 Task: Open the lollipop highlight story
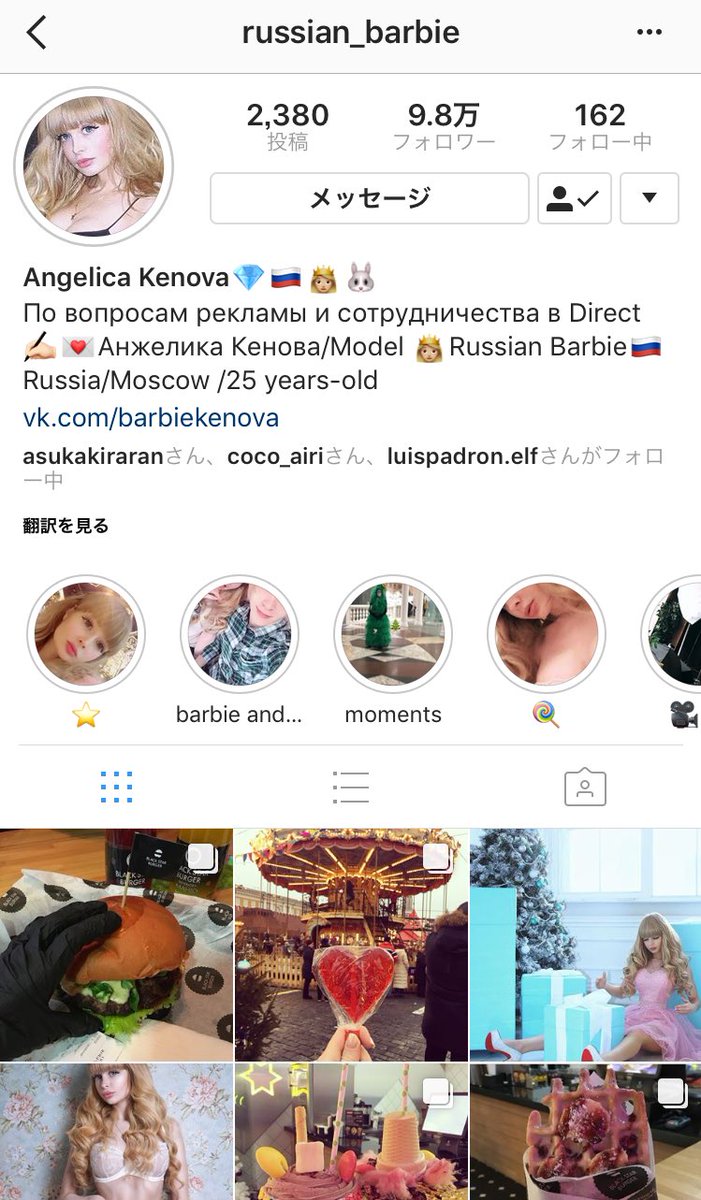coord(546,635)
